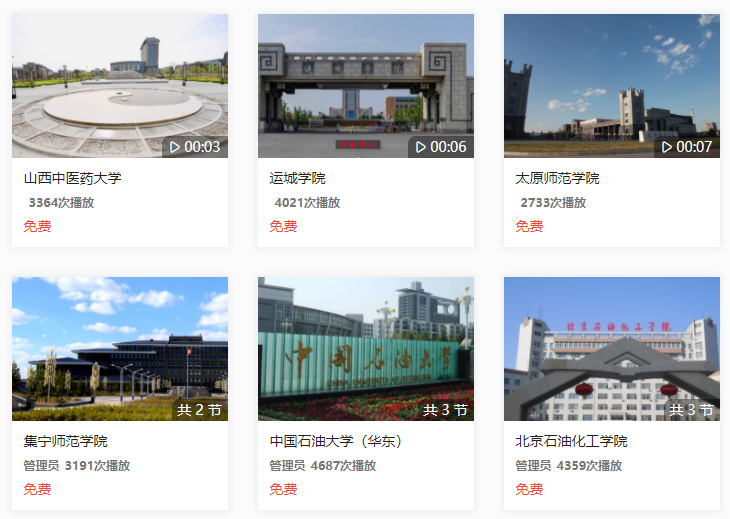
Task: Open the 太原师范学院 video card
Action: click(611, 87)
